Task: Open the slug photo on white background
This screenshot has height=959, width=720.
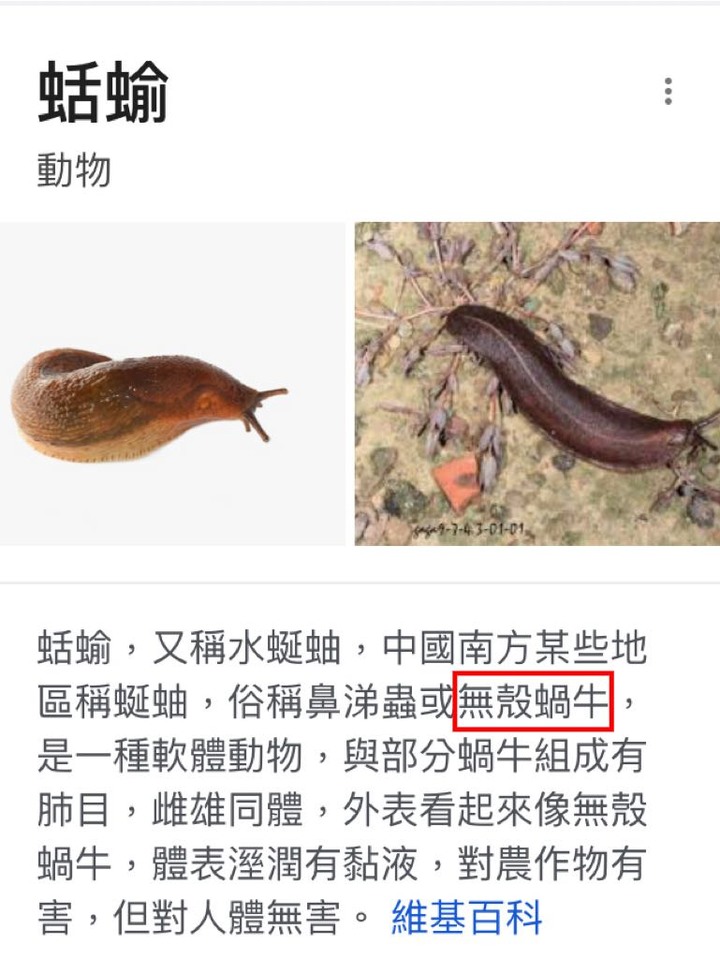Action: (x=172, y=384)
